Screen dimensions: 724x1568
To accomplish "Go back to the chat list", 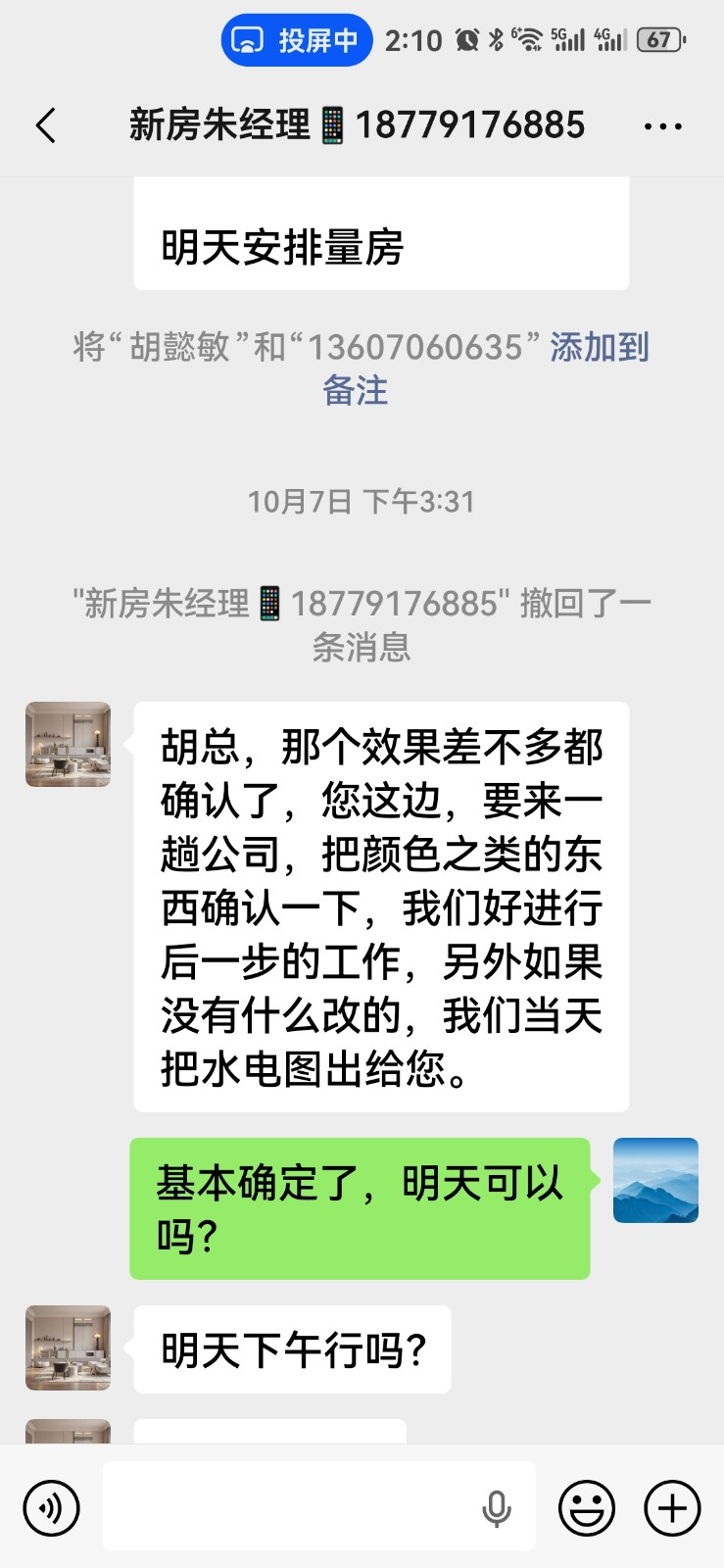I will [45, 125].
